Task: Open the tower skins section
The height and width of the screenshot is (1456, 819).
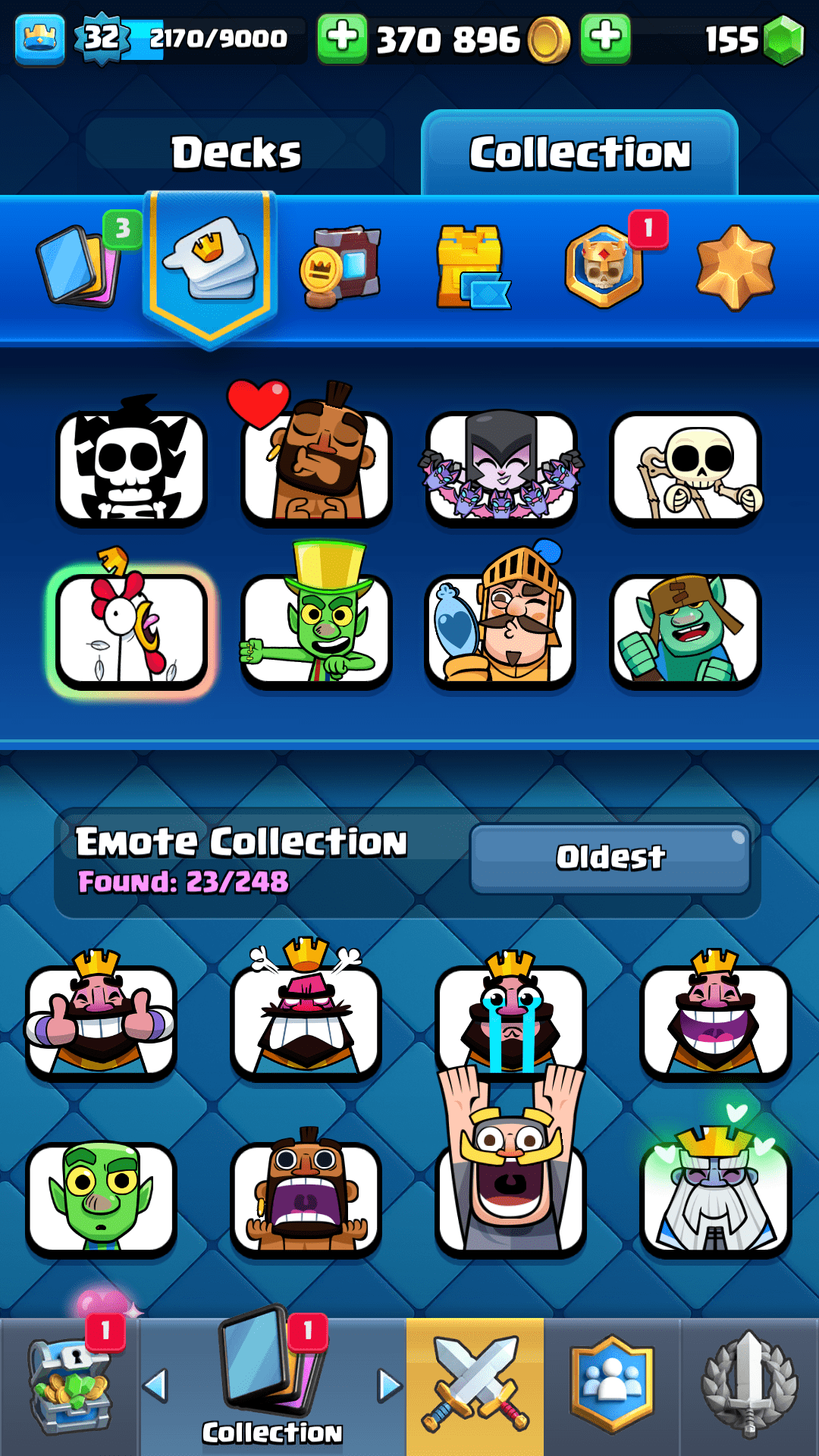Action: click(472, 266)
